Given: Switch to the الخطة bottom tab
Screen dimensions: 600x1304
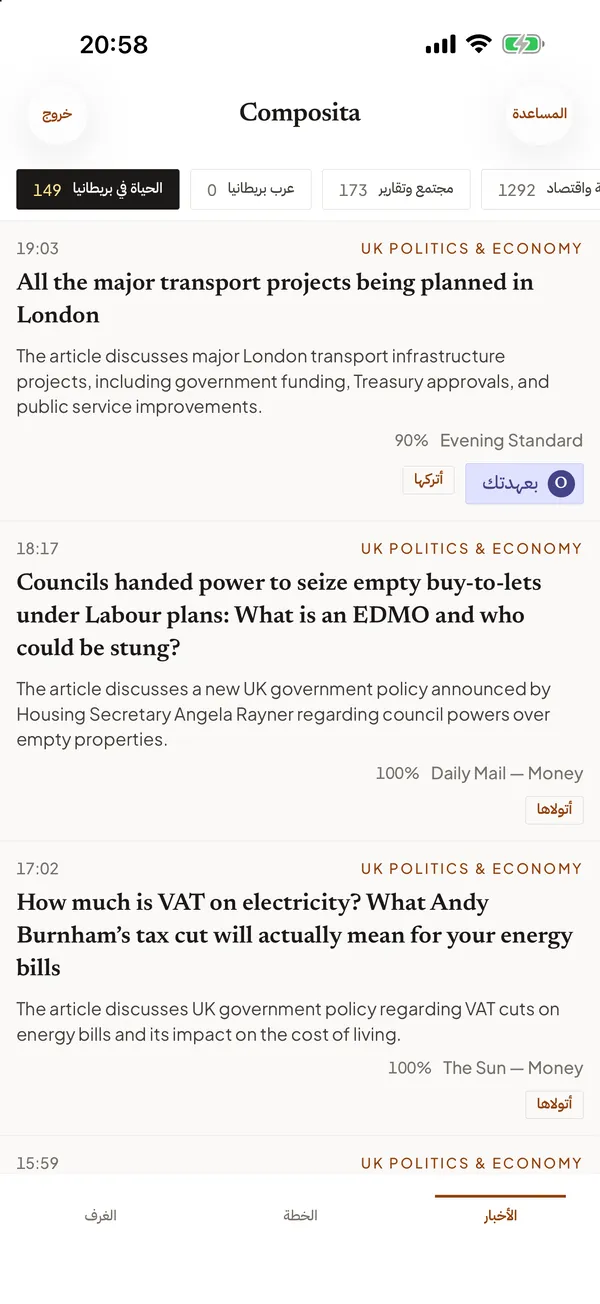Looking at the screenshot, I should click(300, 1216).
